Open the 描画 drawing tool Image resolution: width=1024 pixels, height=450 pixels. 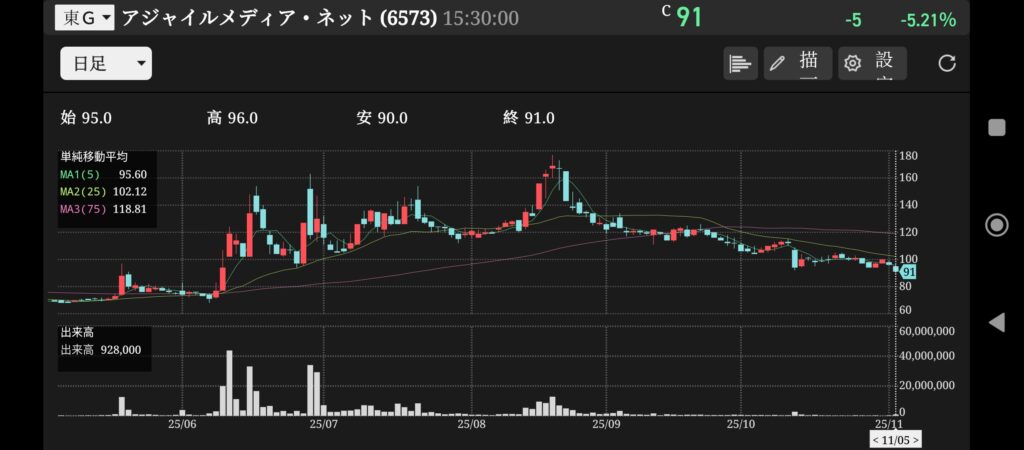797,64
